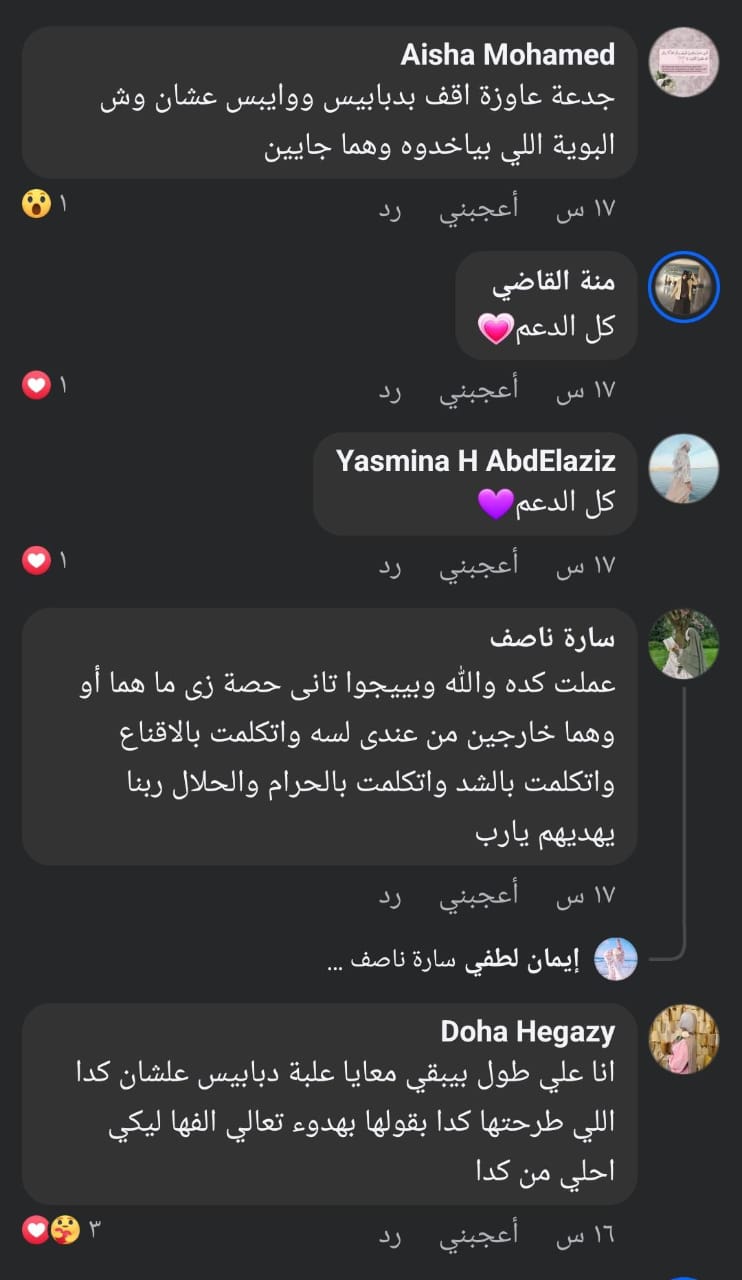The image size is (742, 1280).
Task: Like Aisha Mohamed's comment
Action: tap(479, 208)
